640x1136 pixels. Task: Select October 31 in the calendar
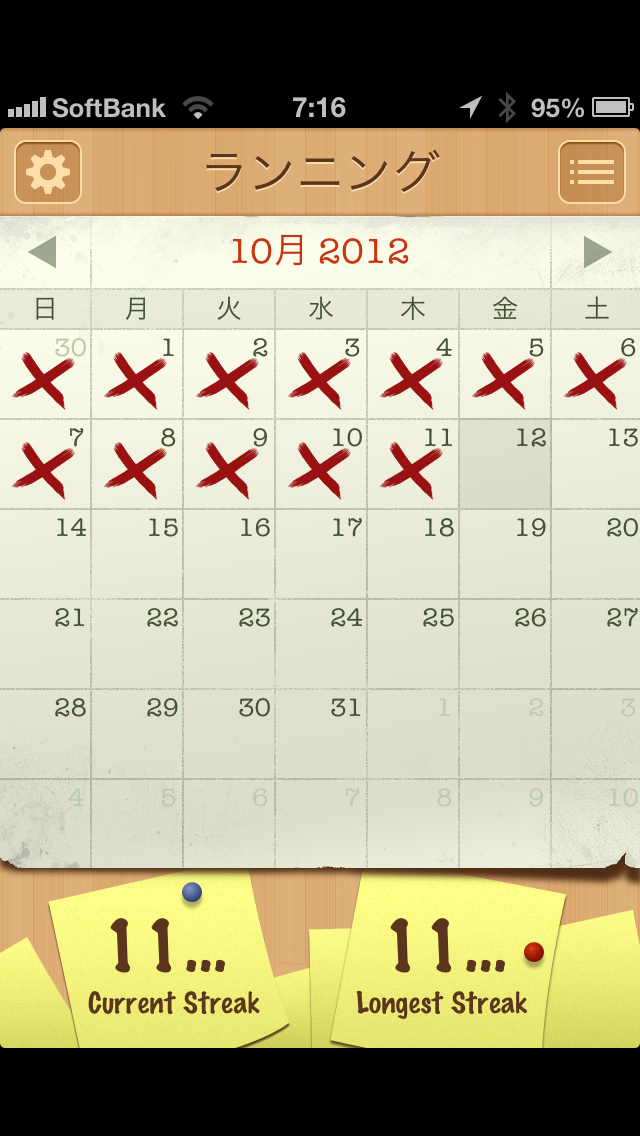pos(321,735)
